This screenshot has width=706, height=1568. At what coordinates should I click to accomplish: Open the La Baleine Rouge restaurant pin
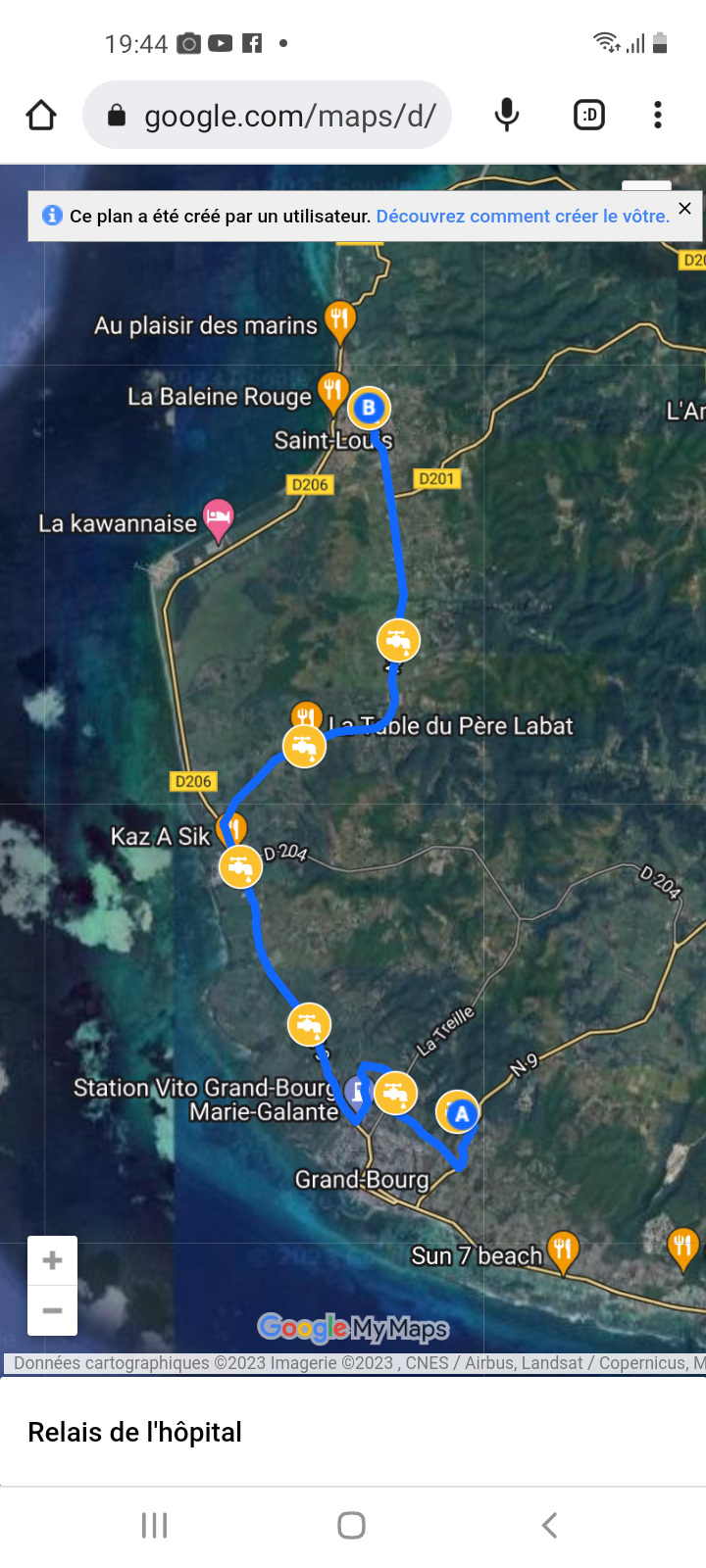[x=331, y=390]
